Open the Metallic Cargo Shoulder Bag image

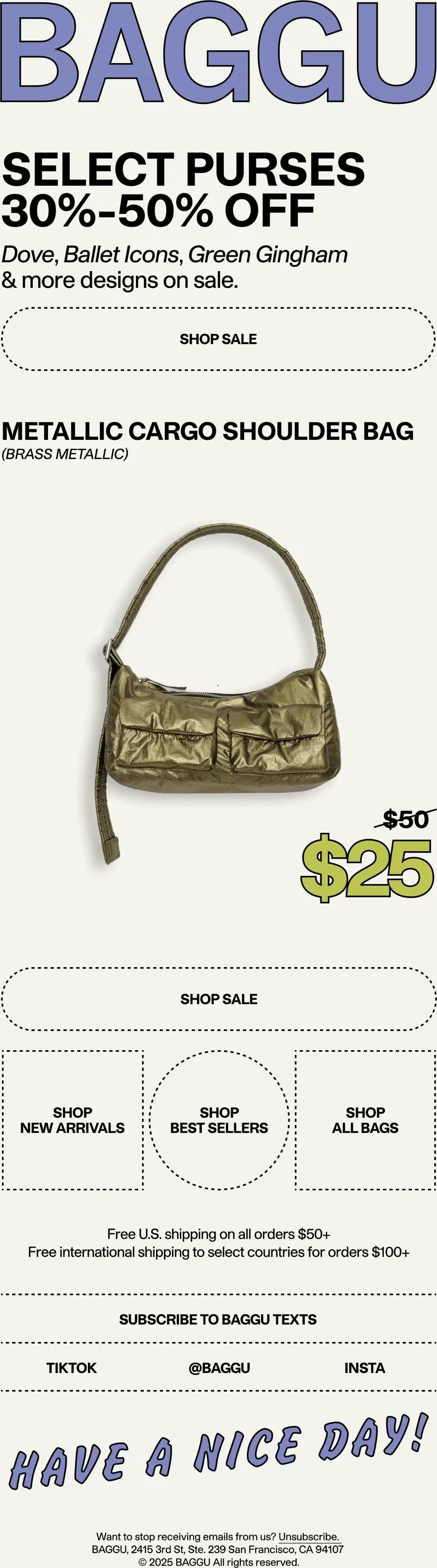pos(218,694)
